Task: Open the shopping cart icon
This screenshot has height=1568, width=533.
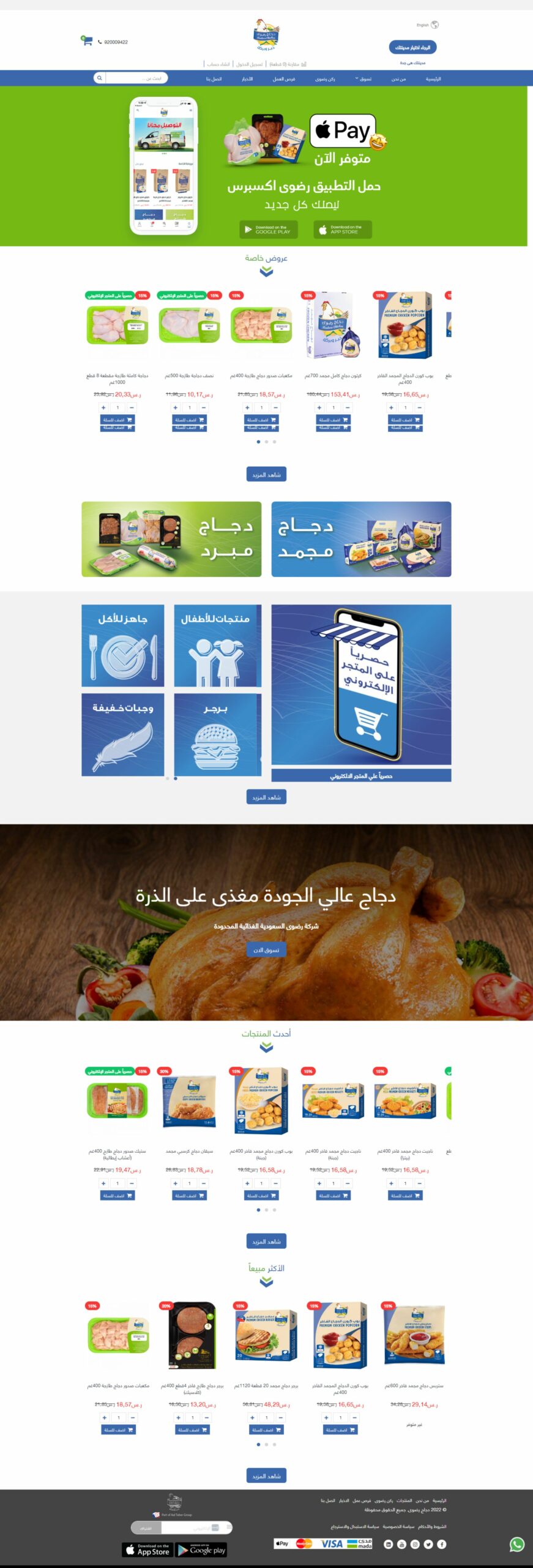Action: click(87, 41)
